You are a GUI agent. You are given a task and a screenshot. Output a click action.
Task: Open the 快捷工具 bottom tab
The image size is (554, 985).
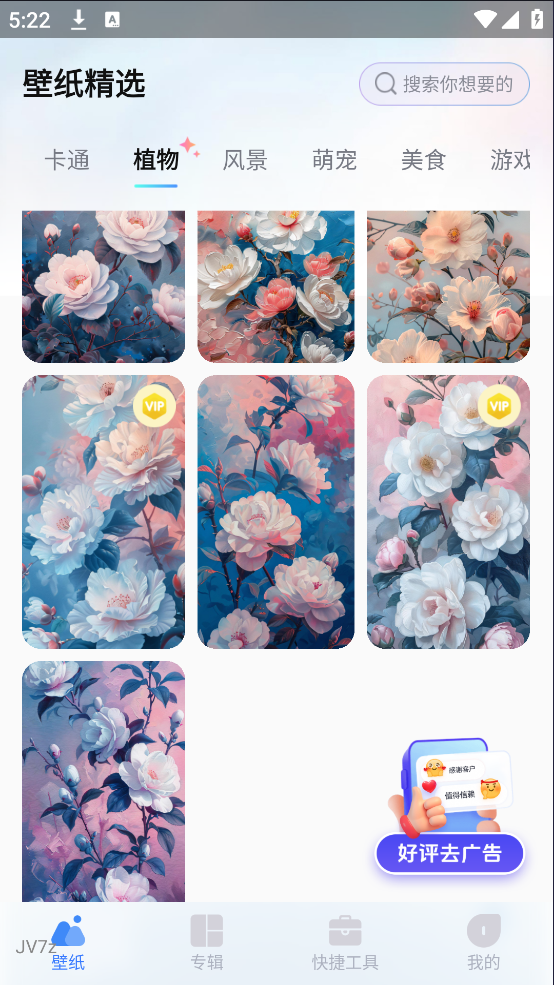(x=345, y=942)
